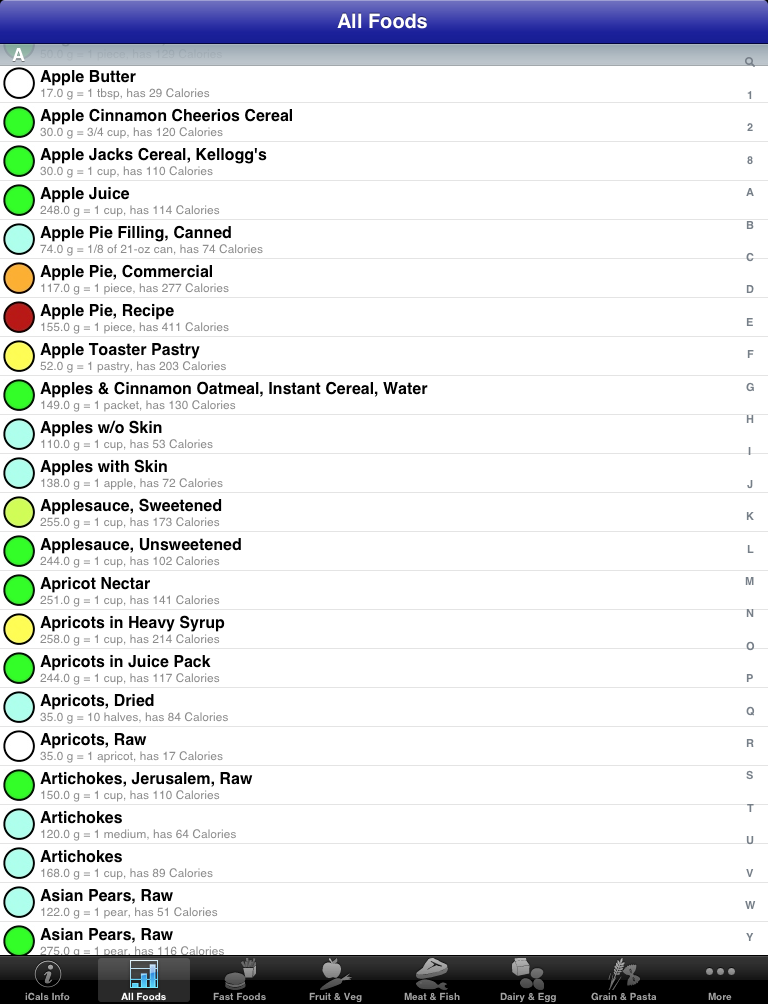Open the More tab

(x=719, y=980)
